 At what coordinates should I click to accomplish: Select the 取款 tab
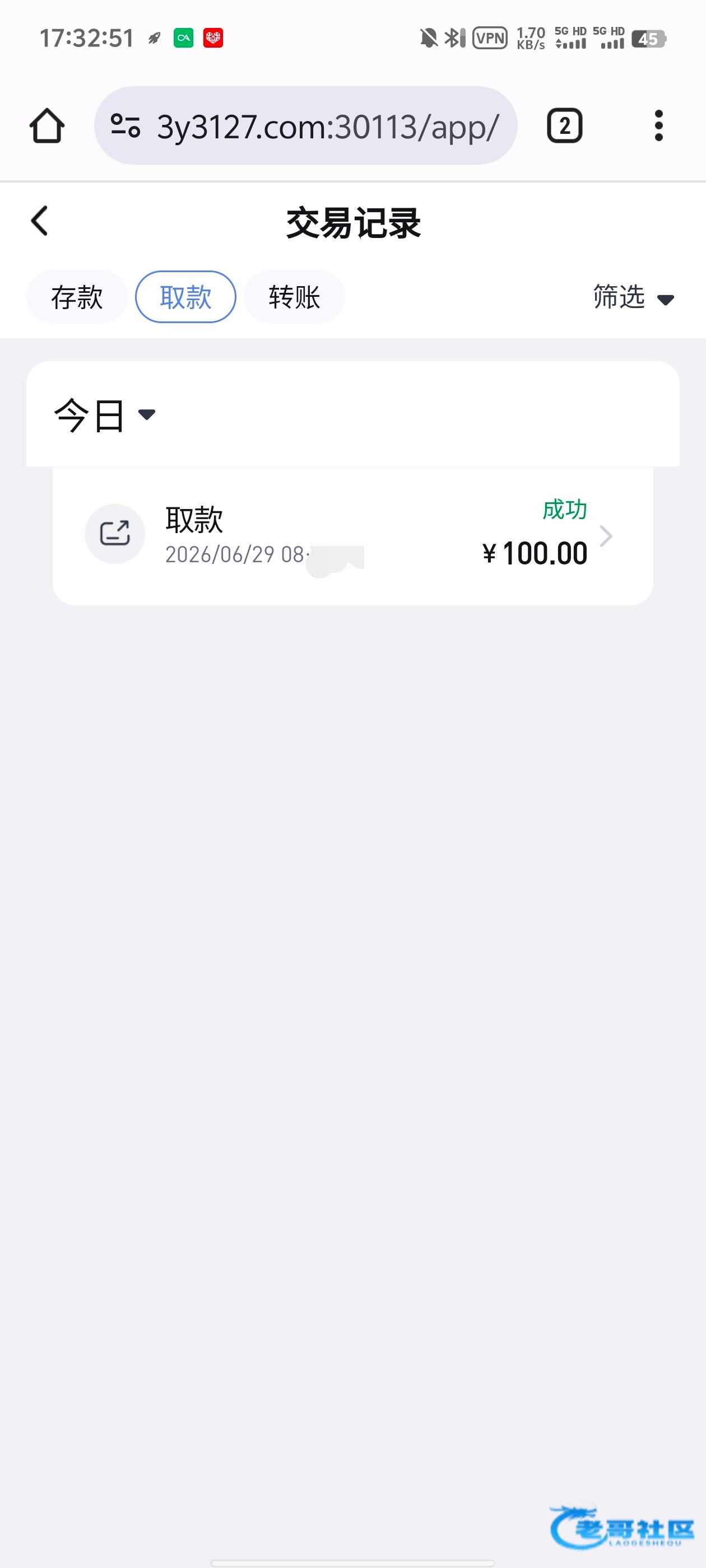pos(186,297)
